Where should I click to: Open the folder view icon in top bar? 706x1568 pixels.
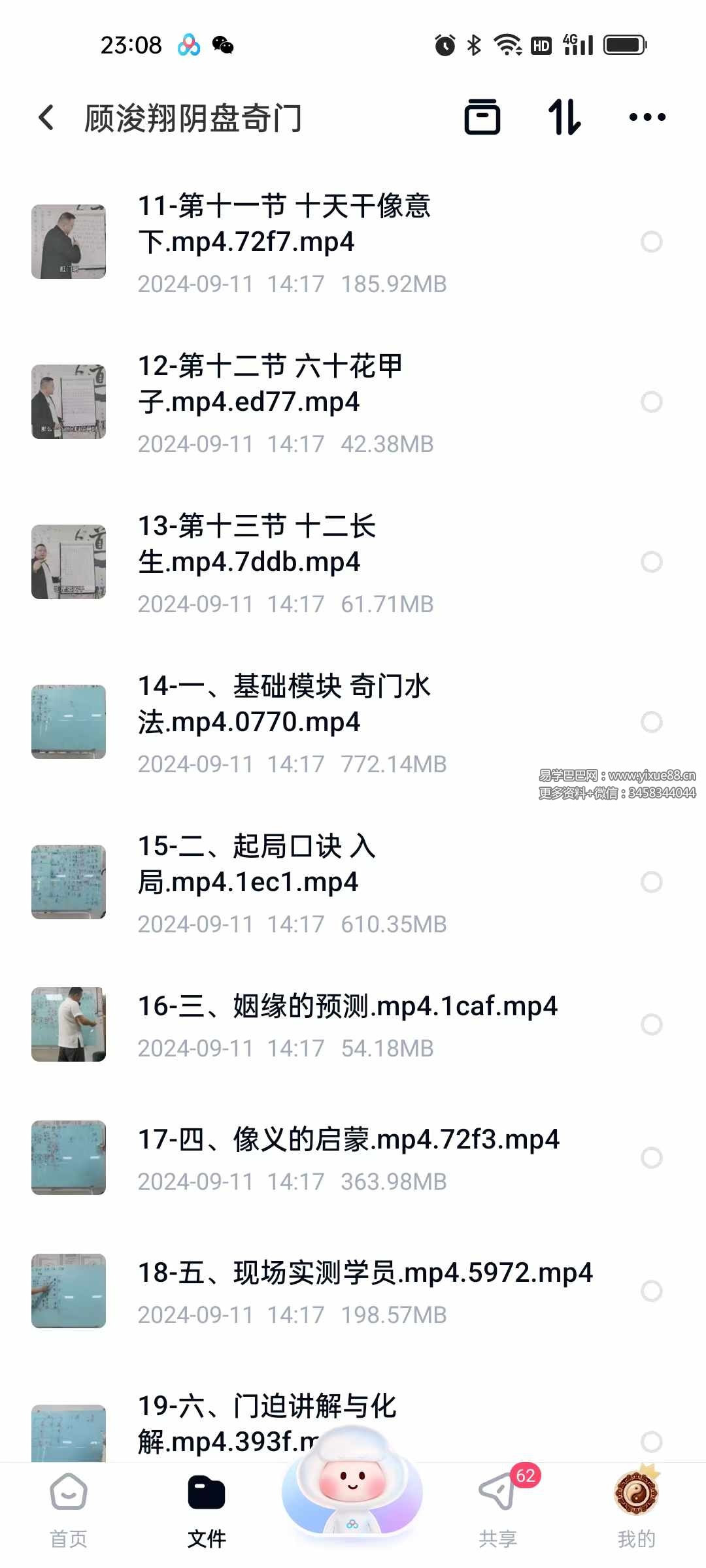[x=482, y=118]
